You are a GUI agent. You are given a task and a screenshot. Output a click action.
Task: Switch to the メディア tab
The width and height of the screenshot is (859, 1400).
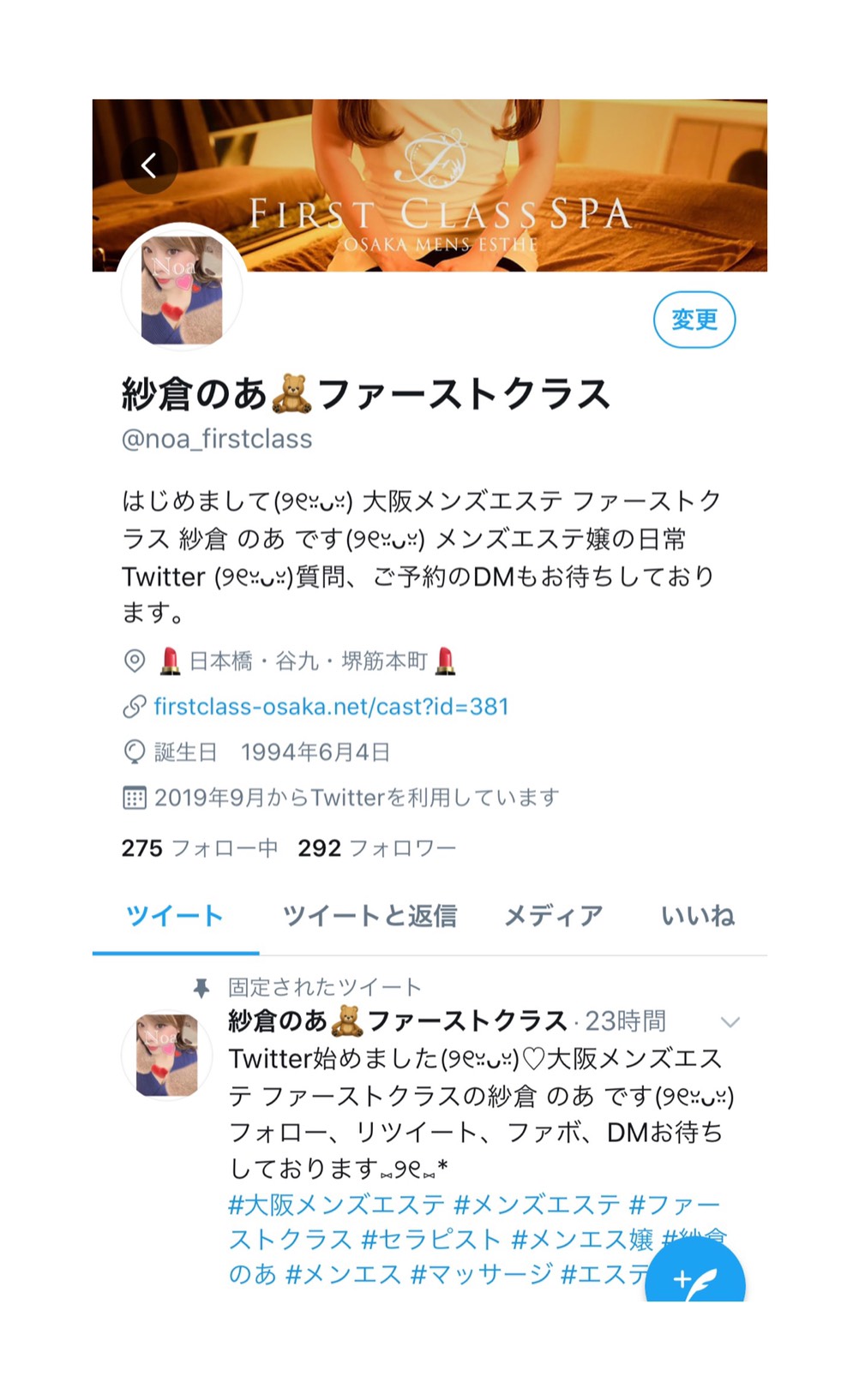(553, 916)
